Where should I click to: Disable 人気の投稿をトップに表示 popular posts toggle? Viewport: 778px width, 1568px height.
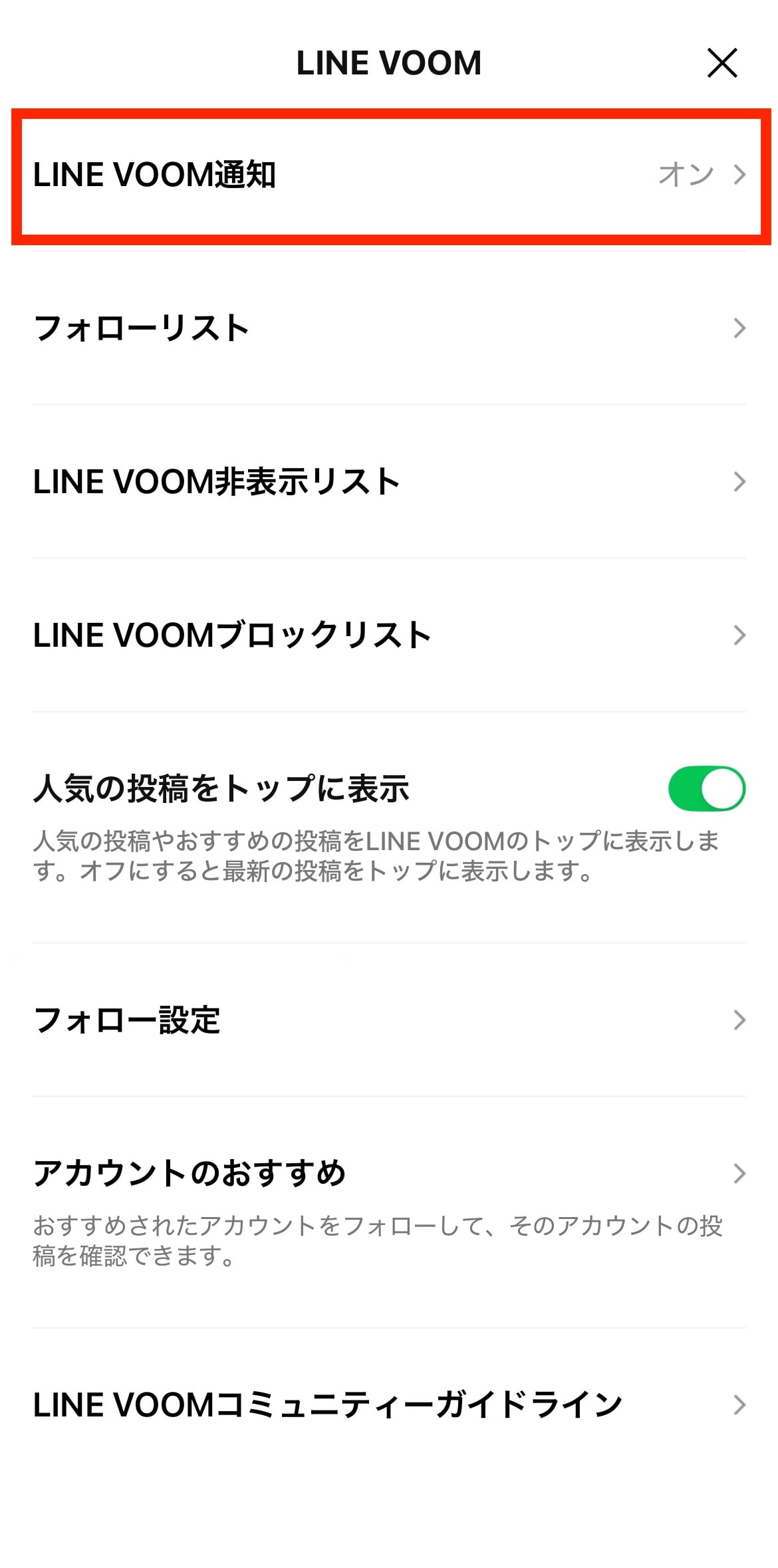(706, 789)
